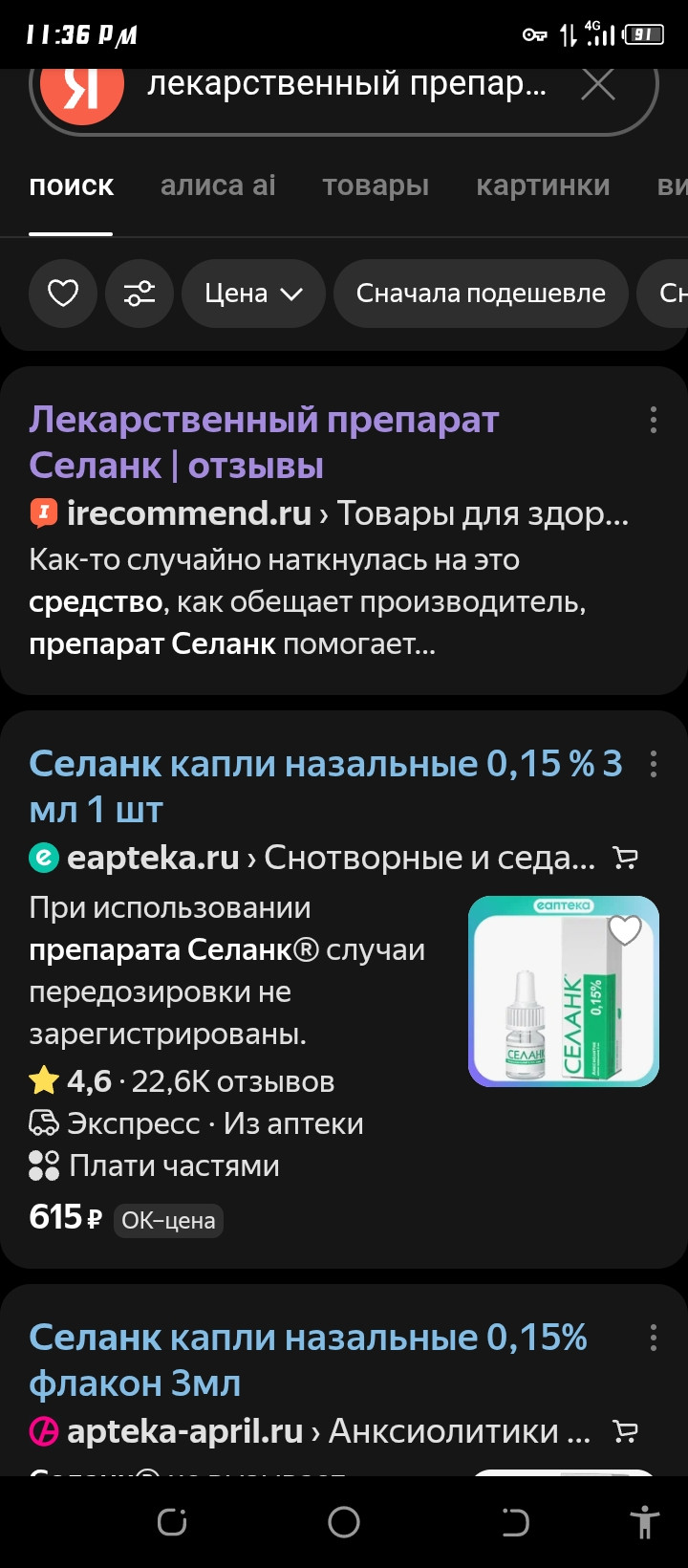Open the filters settings icon

(x=140, y=294)
